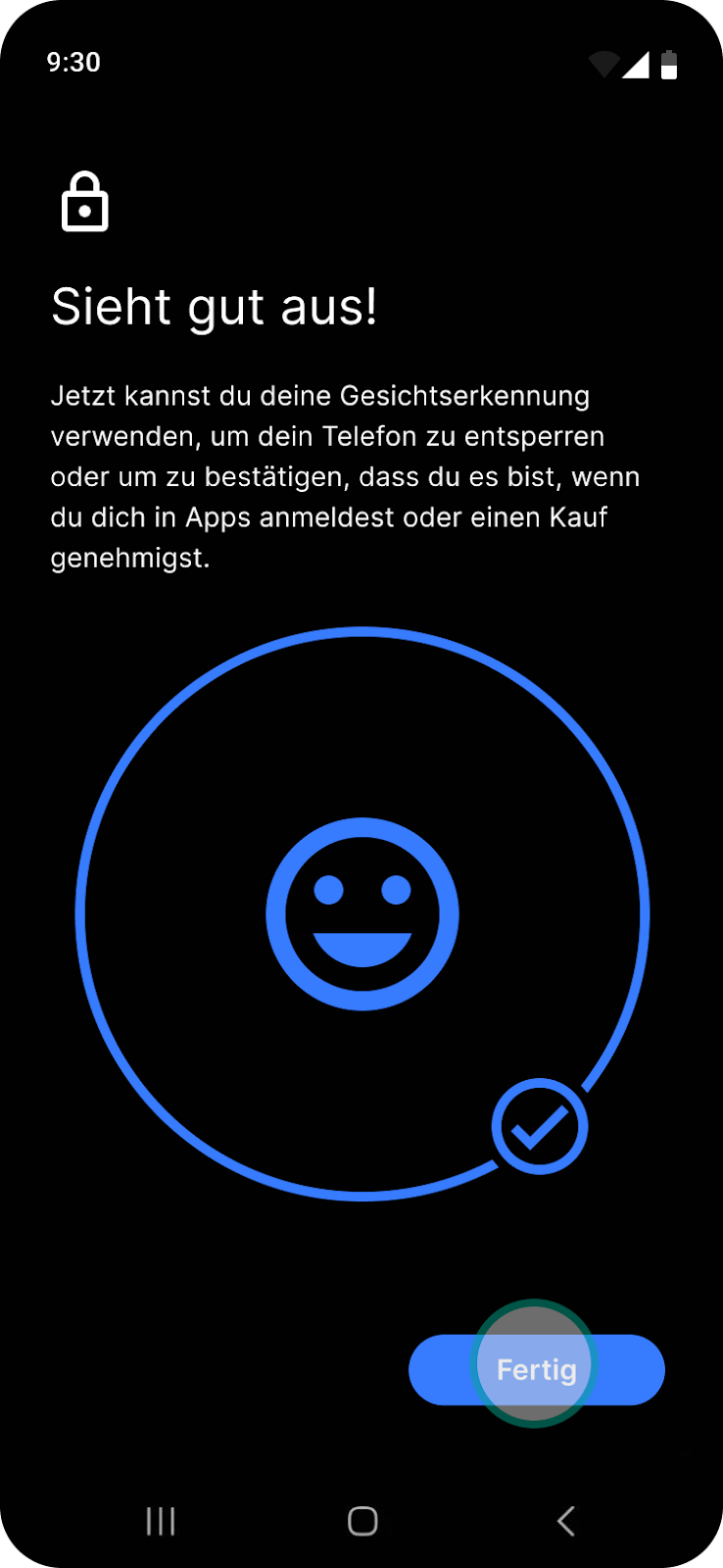Go back using the navigation bar arrow
Viewport: 723px width, 1568px height.
(x=565, y=1521)
